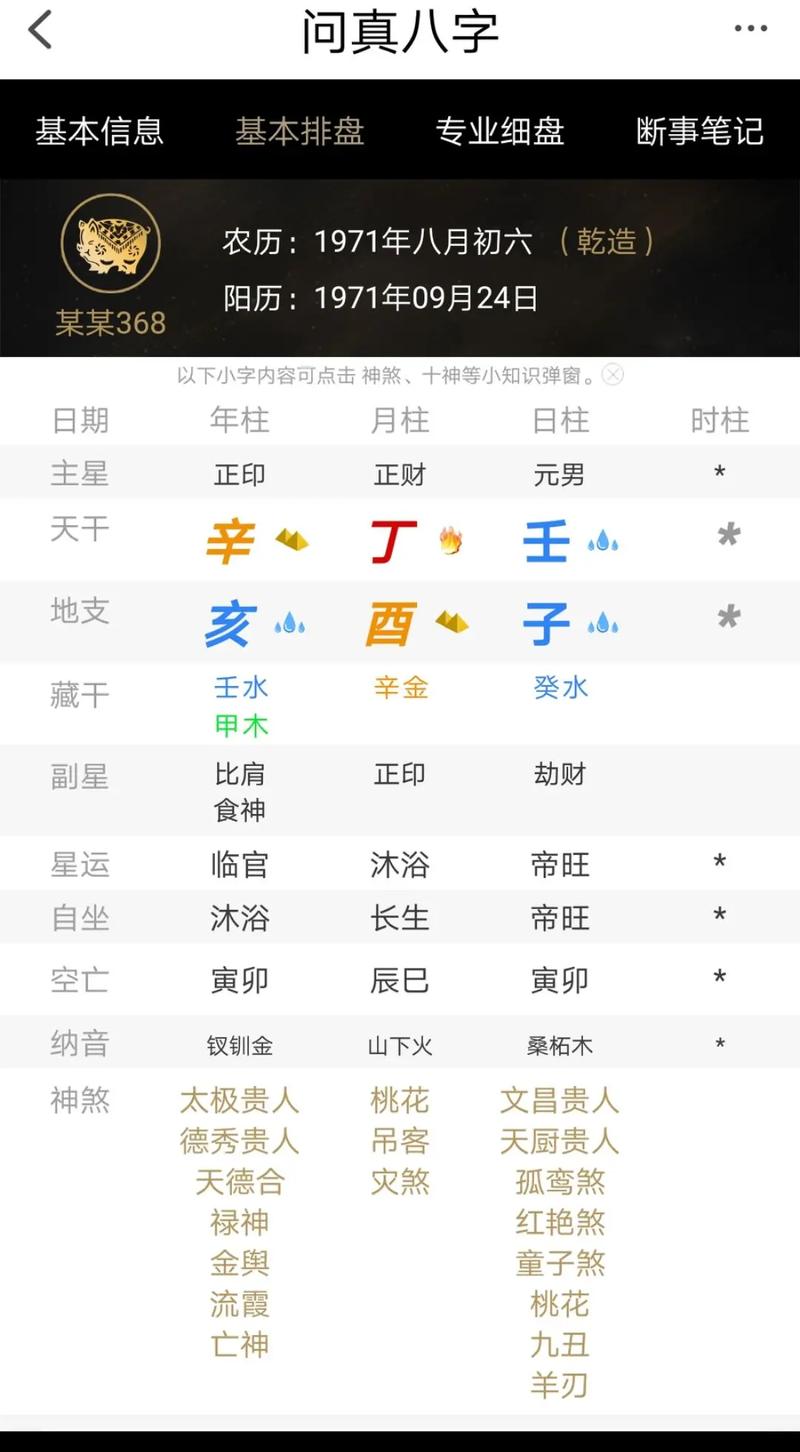Viewport: 800px width, 1452px height.
Task: Open the 文昌贵人 knowledge popup
Action: pyautogui.click(x=559, y=1101)
